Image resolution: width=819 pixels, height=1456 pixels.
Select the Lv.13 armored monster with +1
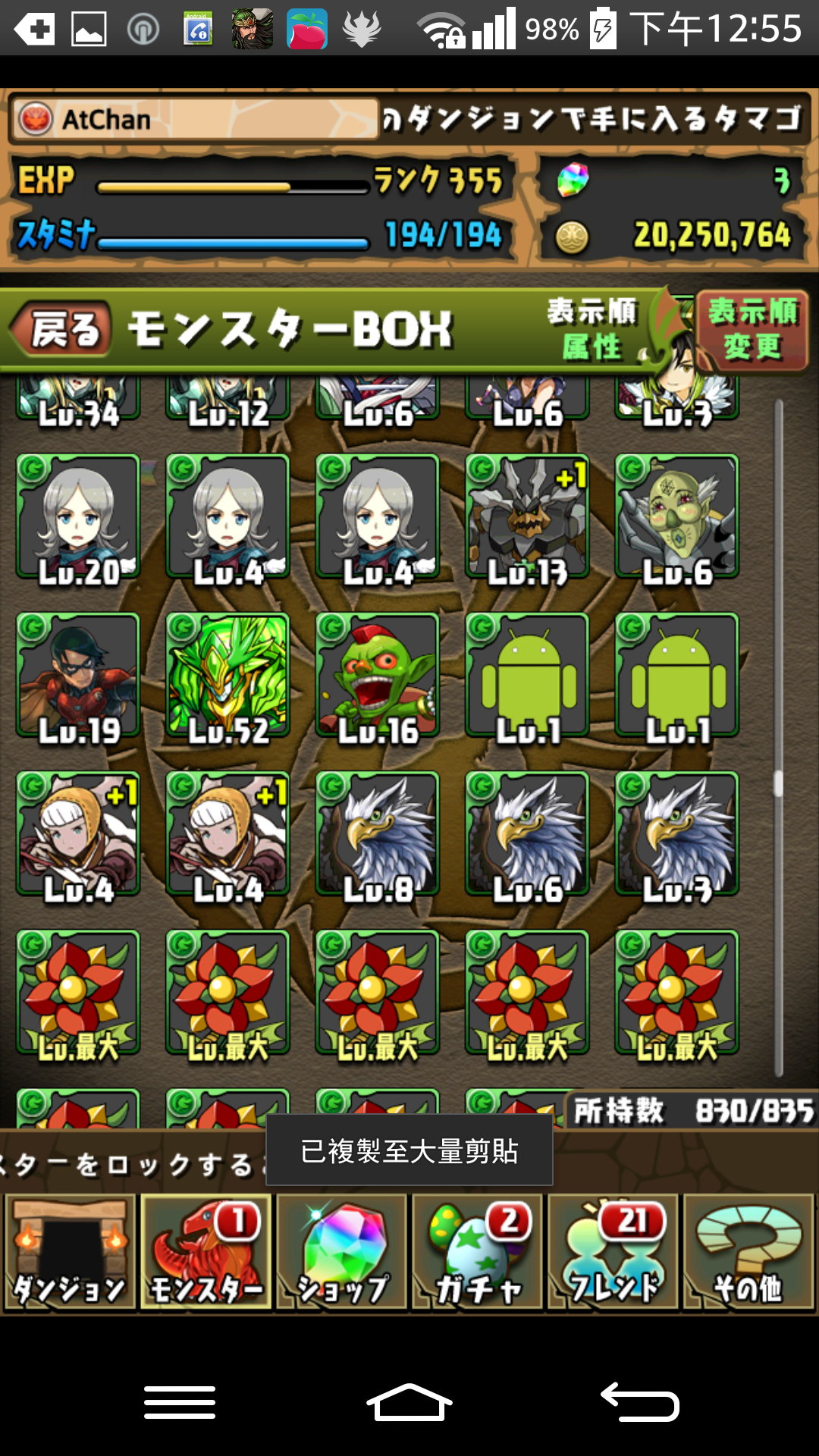527,517
